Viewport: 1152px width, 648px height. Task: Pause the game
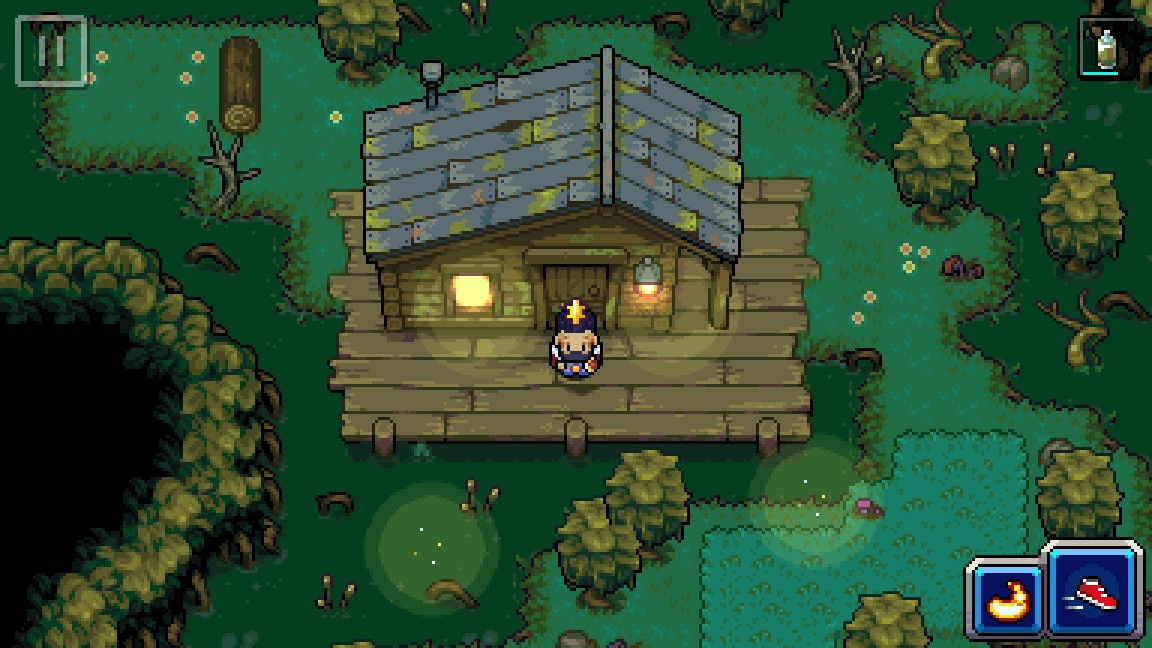[x=51, y=49]
